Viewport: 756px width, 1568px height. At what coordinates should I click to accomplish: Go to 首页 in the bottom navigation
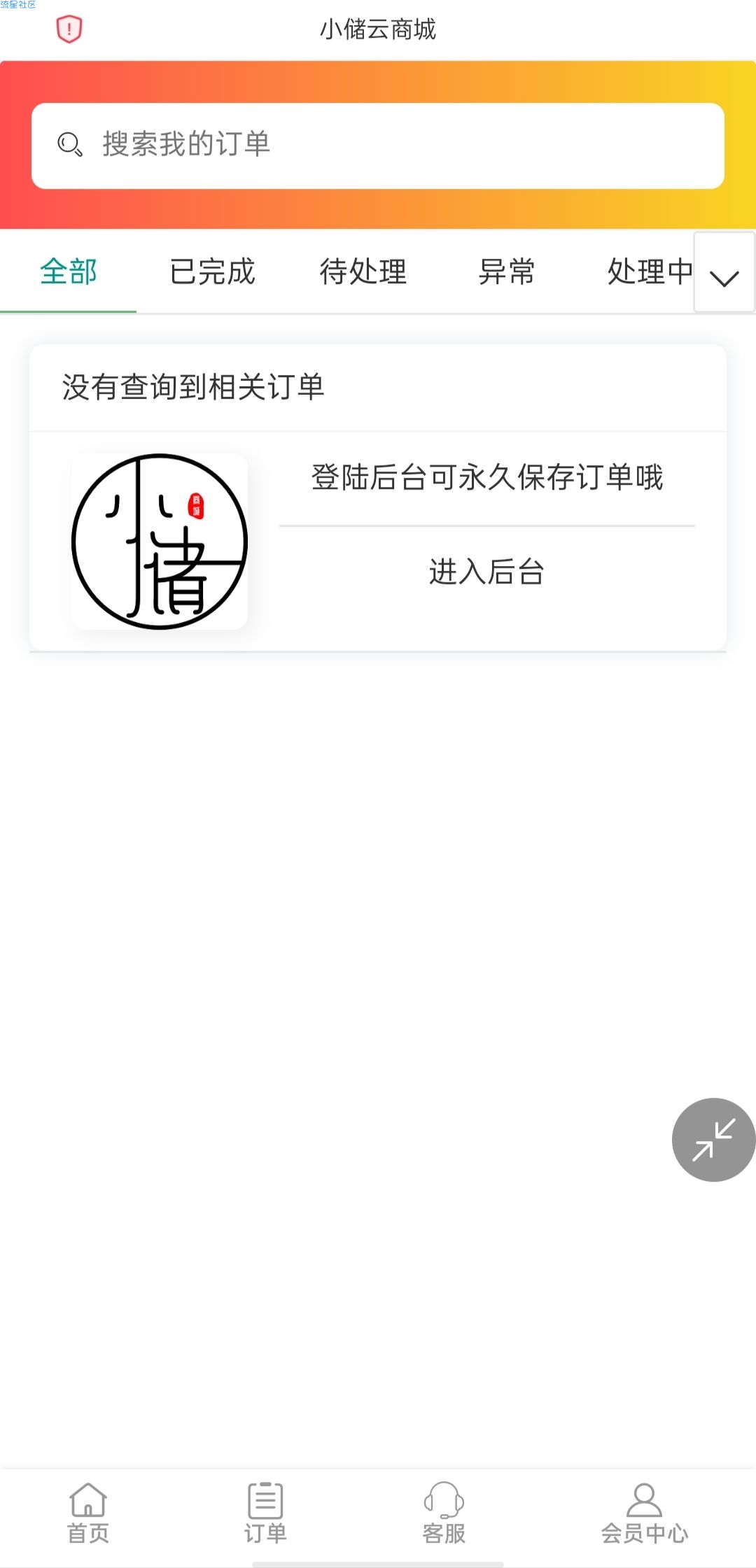click(x=88, y=1513)
